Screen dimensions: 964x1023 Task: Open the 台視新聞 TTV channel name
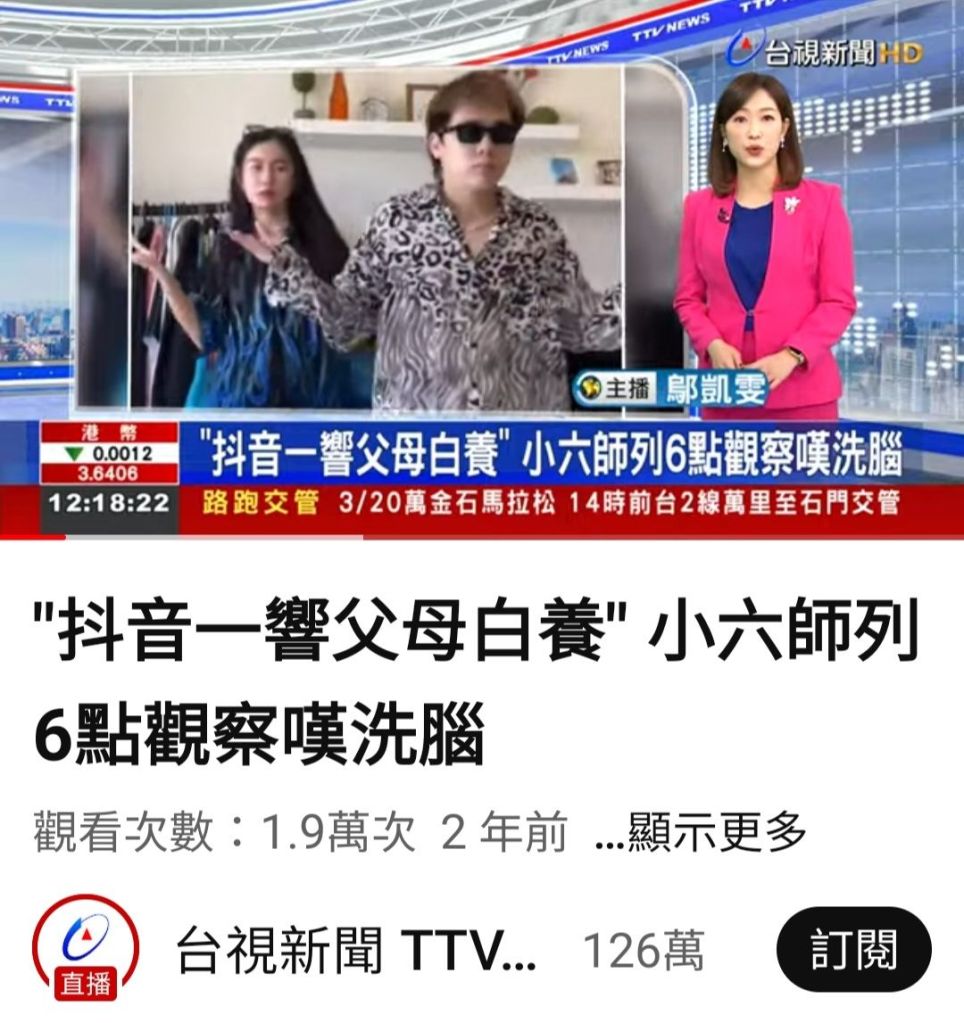coord(357,951)
